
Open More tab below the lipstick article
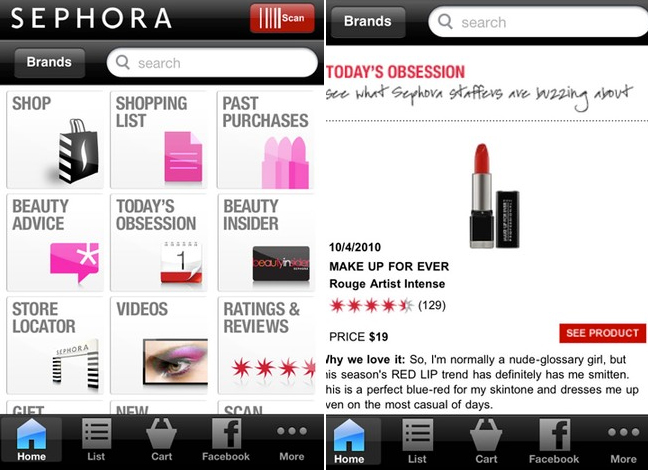[623, 442]
